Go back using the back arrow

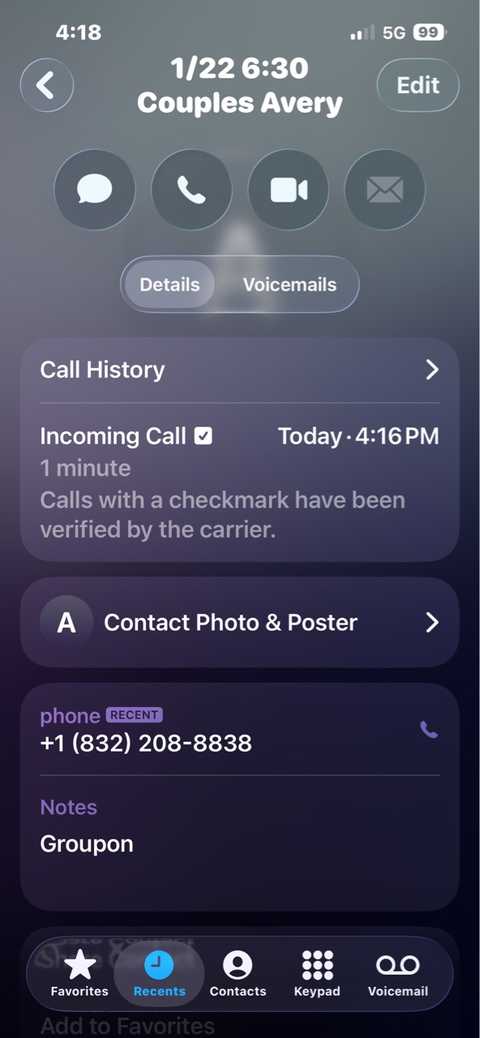46,85
